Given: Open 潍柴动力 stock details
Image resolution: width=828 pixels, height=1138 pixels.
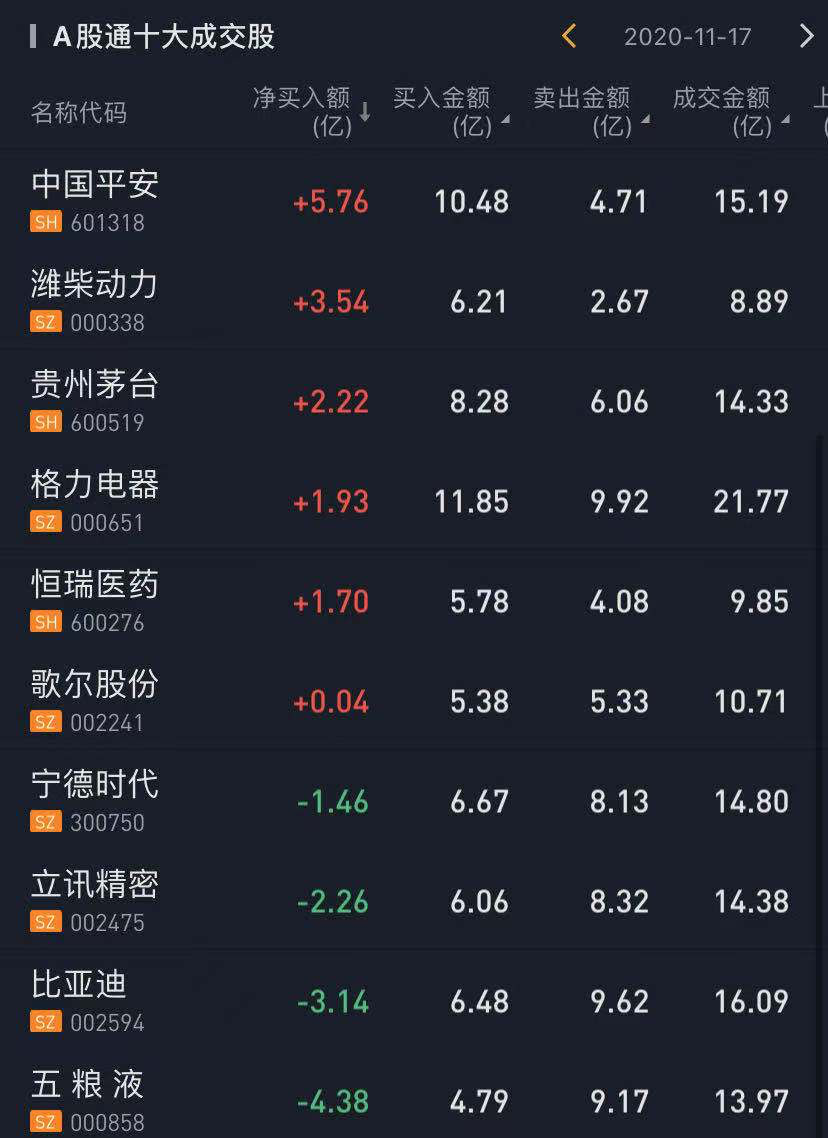Looking at the screenshot, I should pos(95,300).
